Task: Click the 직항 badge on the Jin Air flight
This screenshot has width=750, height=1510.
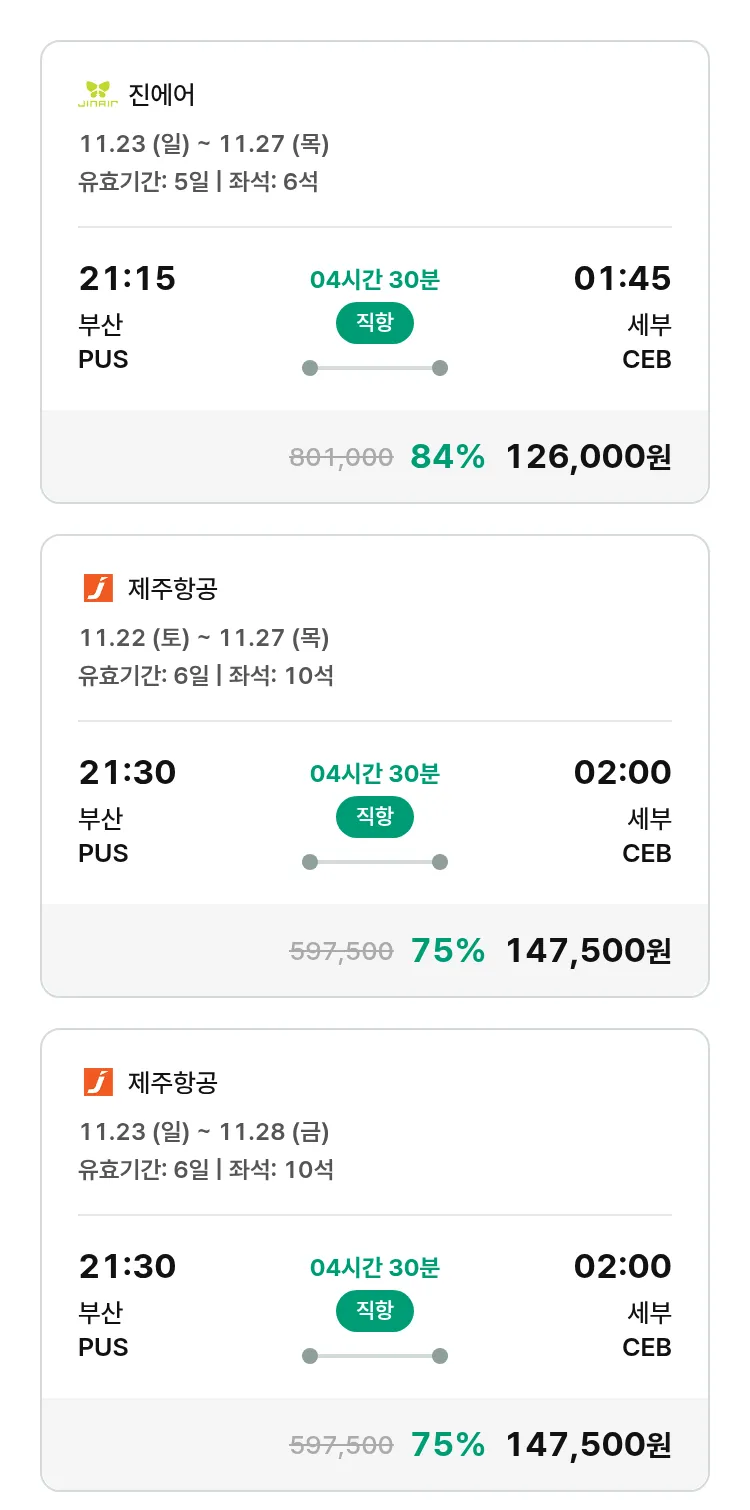Action: [374, 324]
